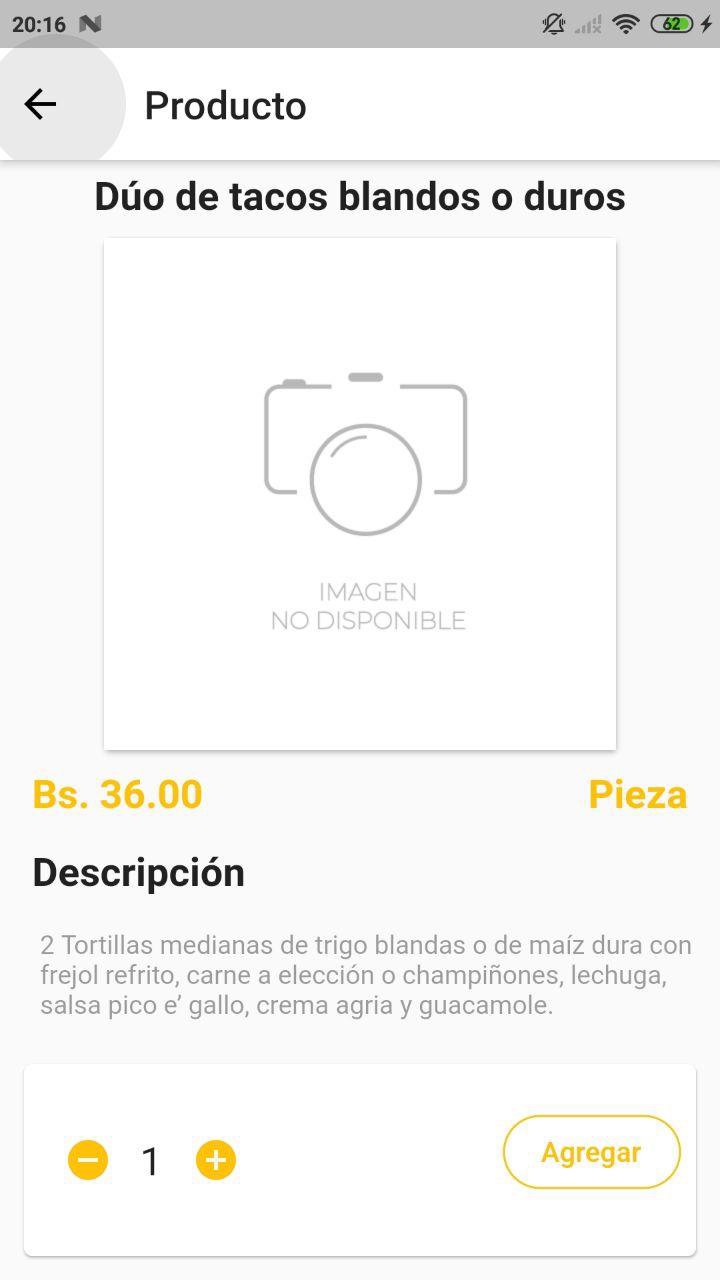Go back from the Producto screen
This screenshot has height=1280, width=720.
(x=40, y=104)
